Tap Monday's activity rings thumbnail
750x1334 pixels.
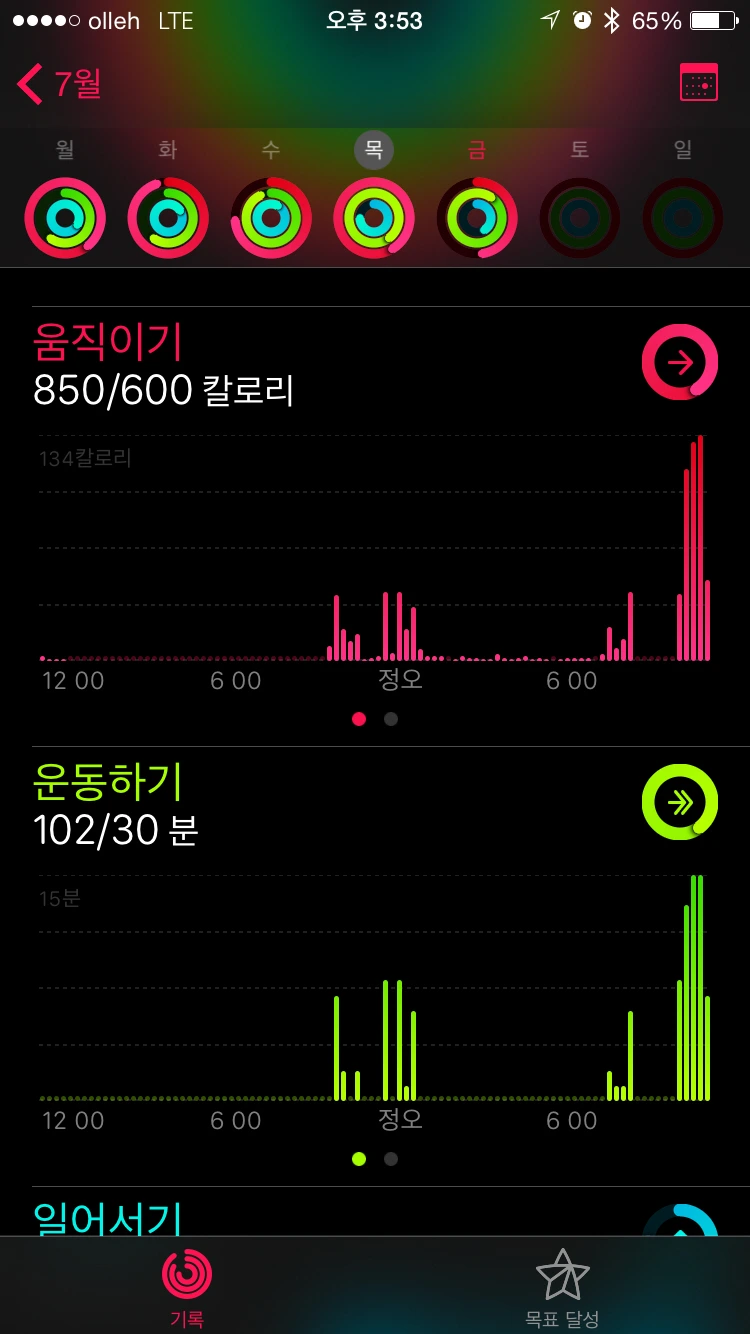(x=64, y=217)
